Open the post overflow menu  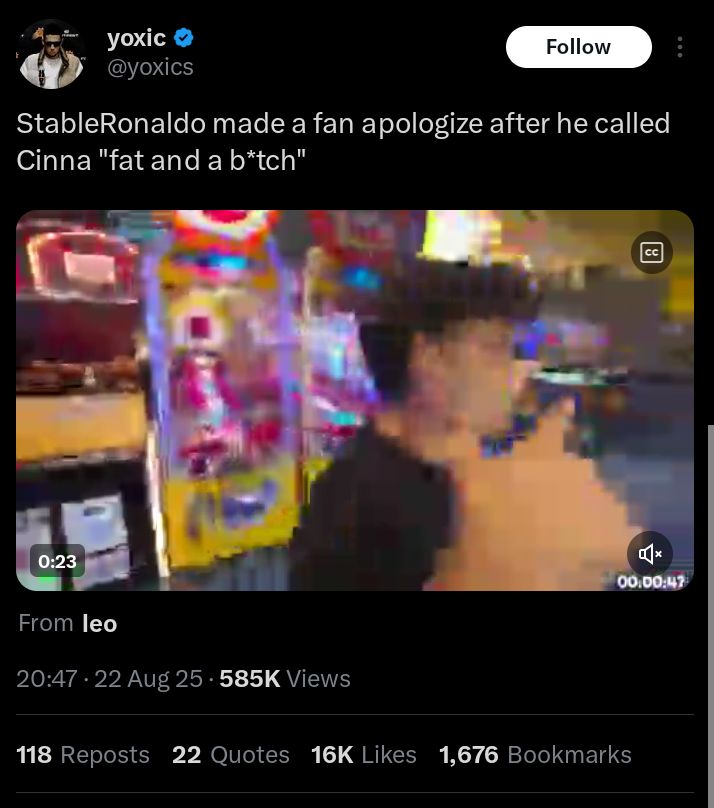click(x=680, y=47)
